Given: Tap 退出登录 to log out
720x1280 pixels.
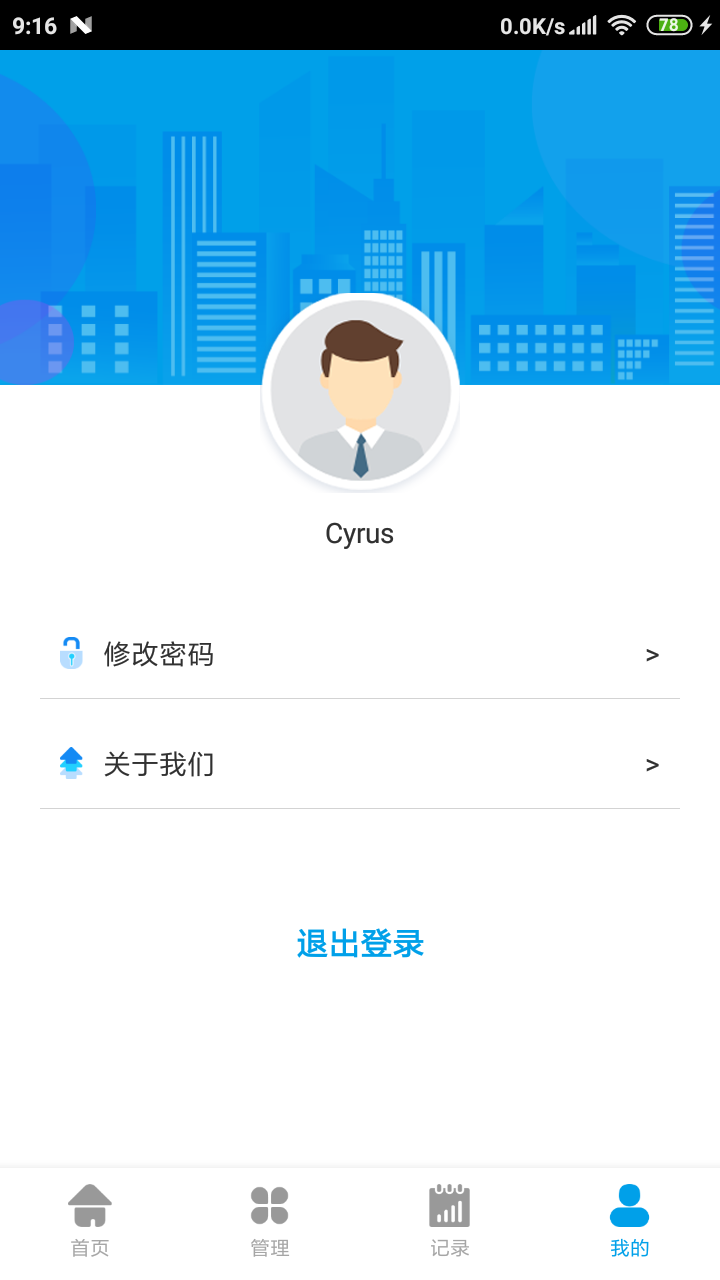Looking at the screenshot, I should tap(359, 943).
